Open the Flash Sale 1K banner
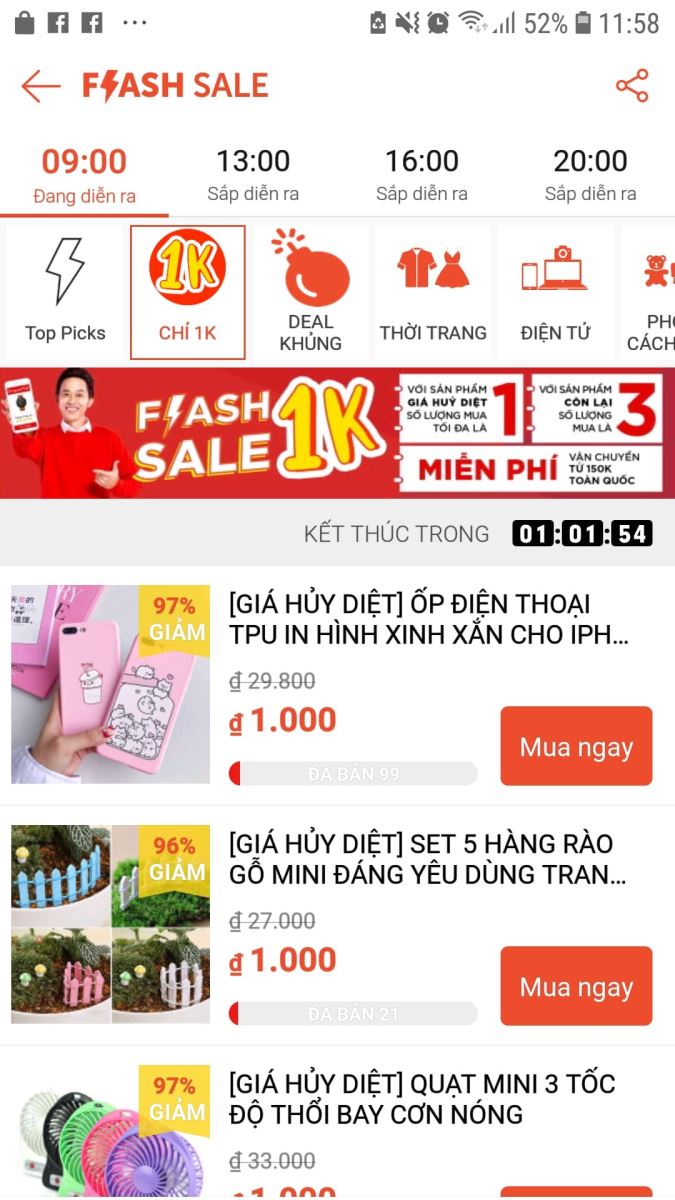675x1200 pixels. [337, 432]
